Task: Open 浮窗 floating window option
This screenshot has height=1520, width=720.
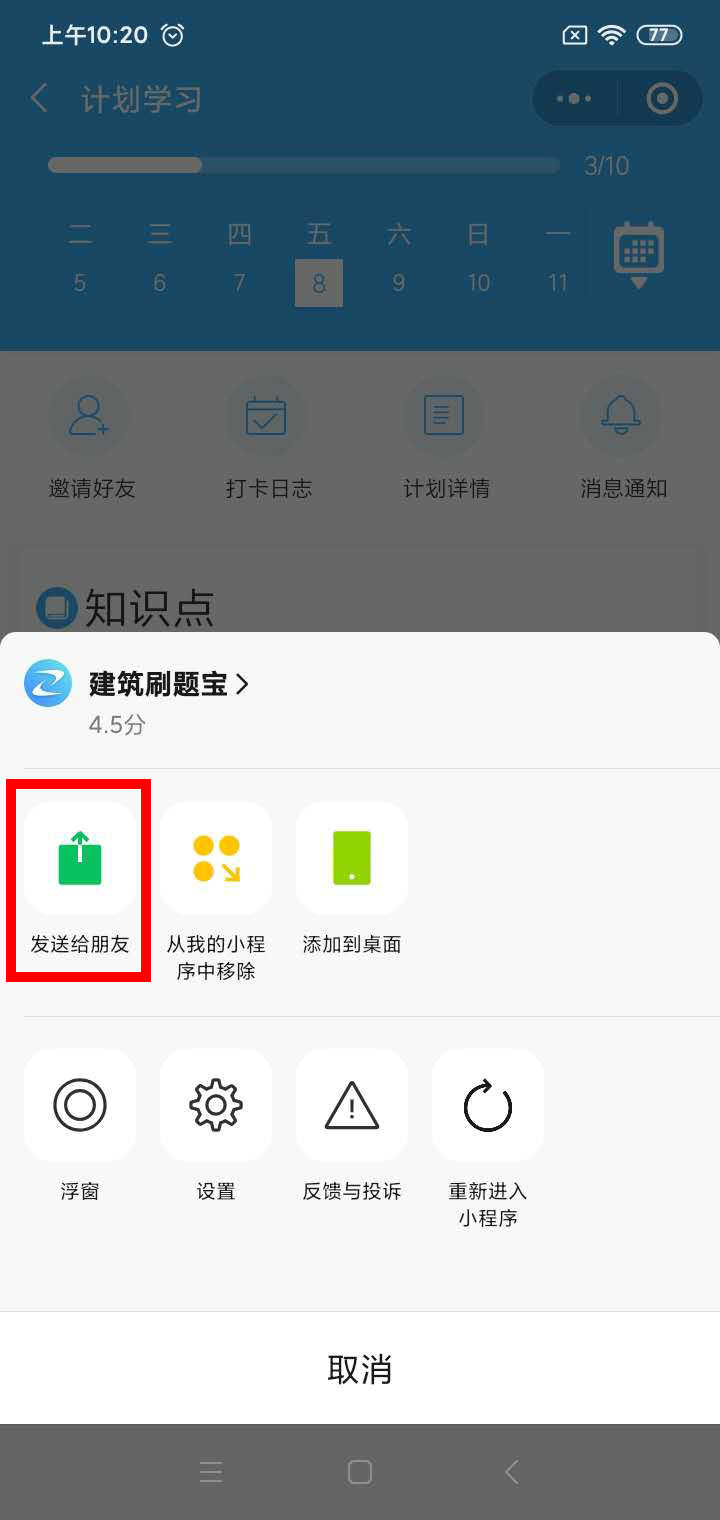Action: [79, 1105]
